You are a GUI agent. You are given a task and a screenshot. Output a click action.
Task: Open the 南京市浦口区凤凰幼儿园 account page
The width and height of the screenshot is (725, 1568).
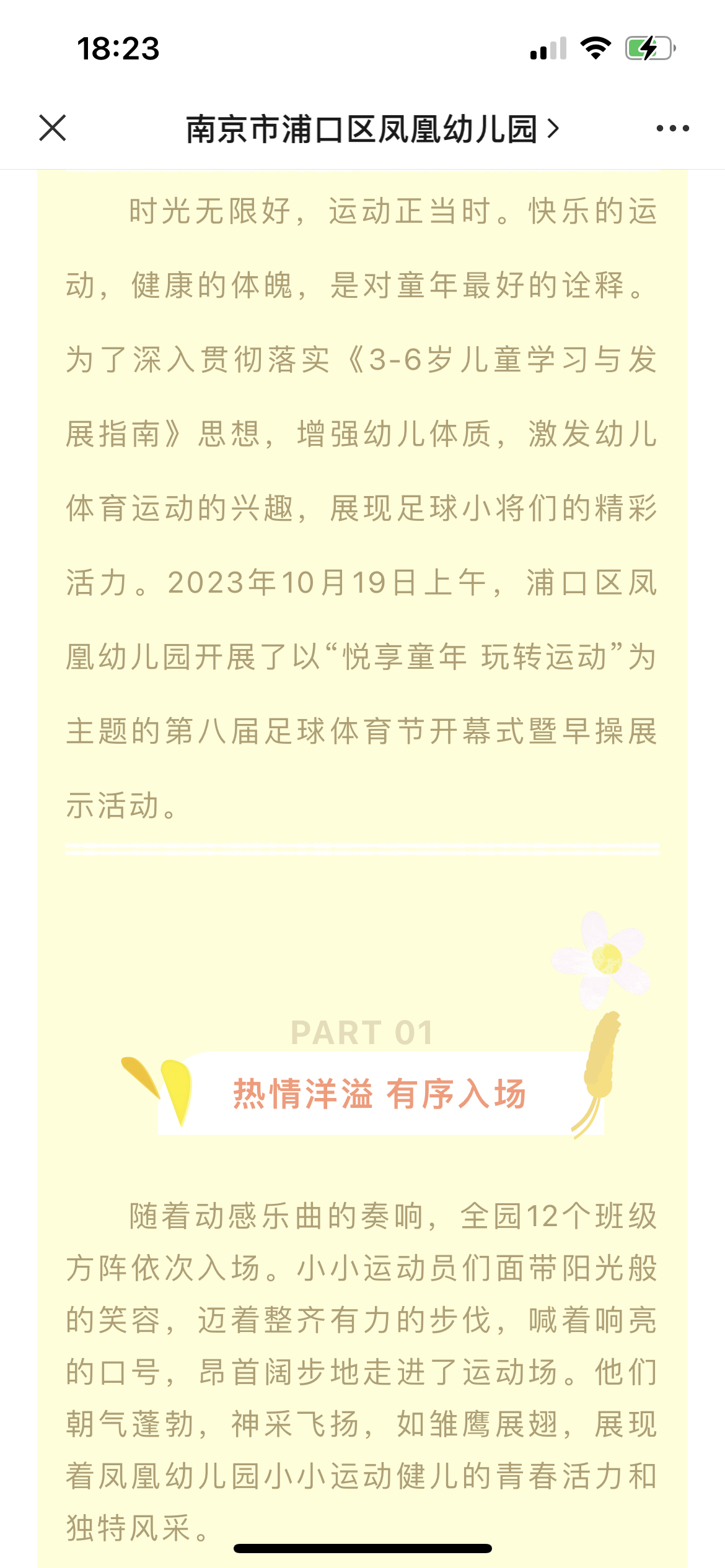click(372, 129)
